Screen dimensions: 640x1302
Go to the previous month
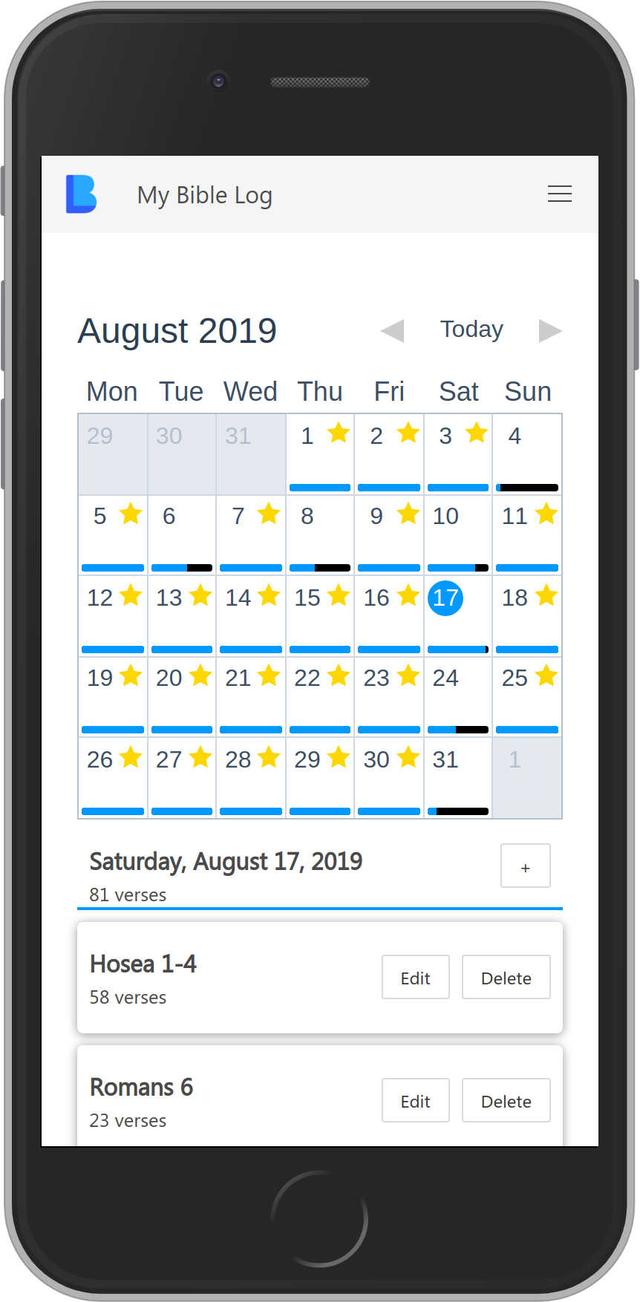coord(392,331)
